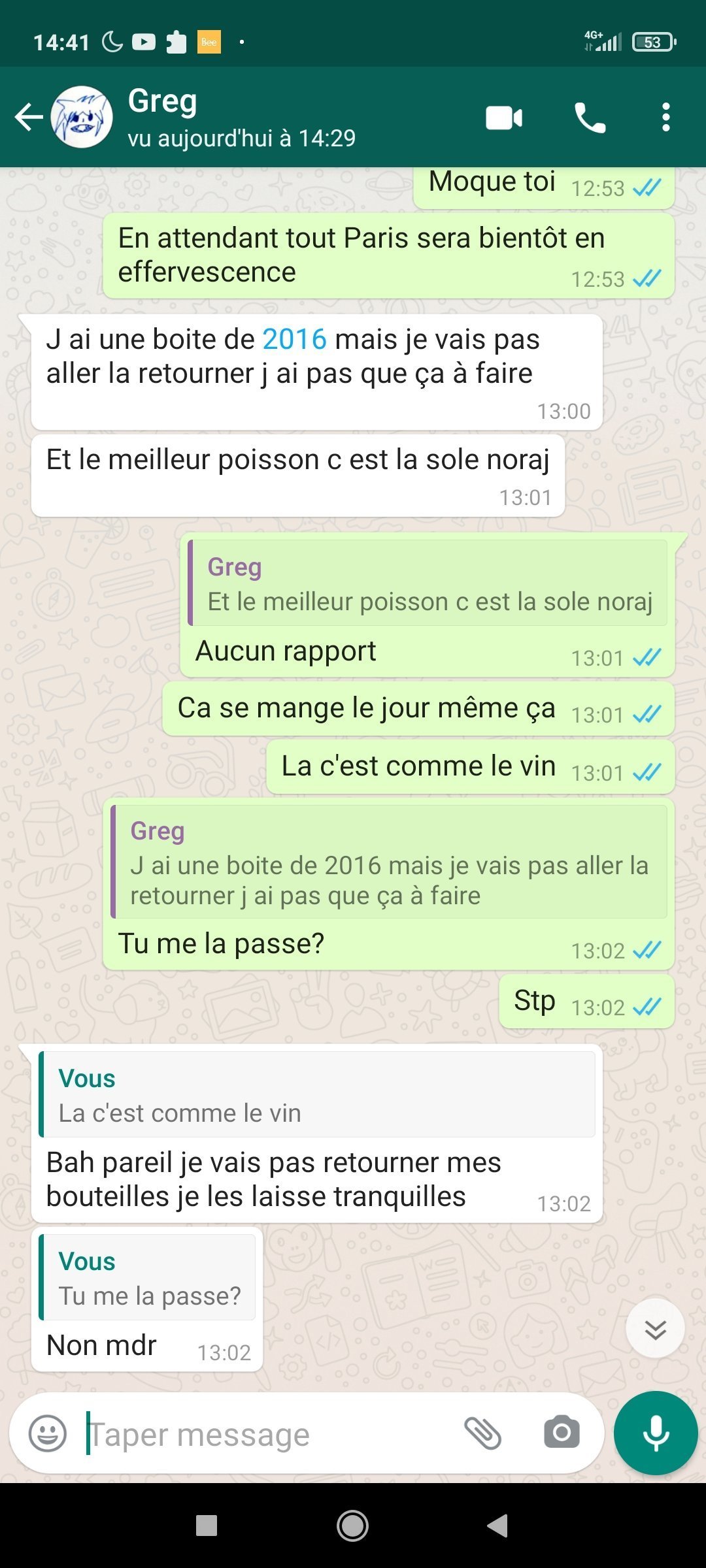706x1568 pixels.
Task: Open the emoji picker
Action: 48,1433
